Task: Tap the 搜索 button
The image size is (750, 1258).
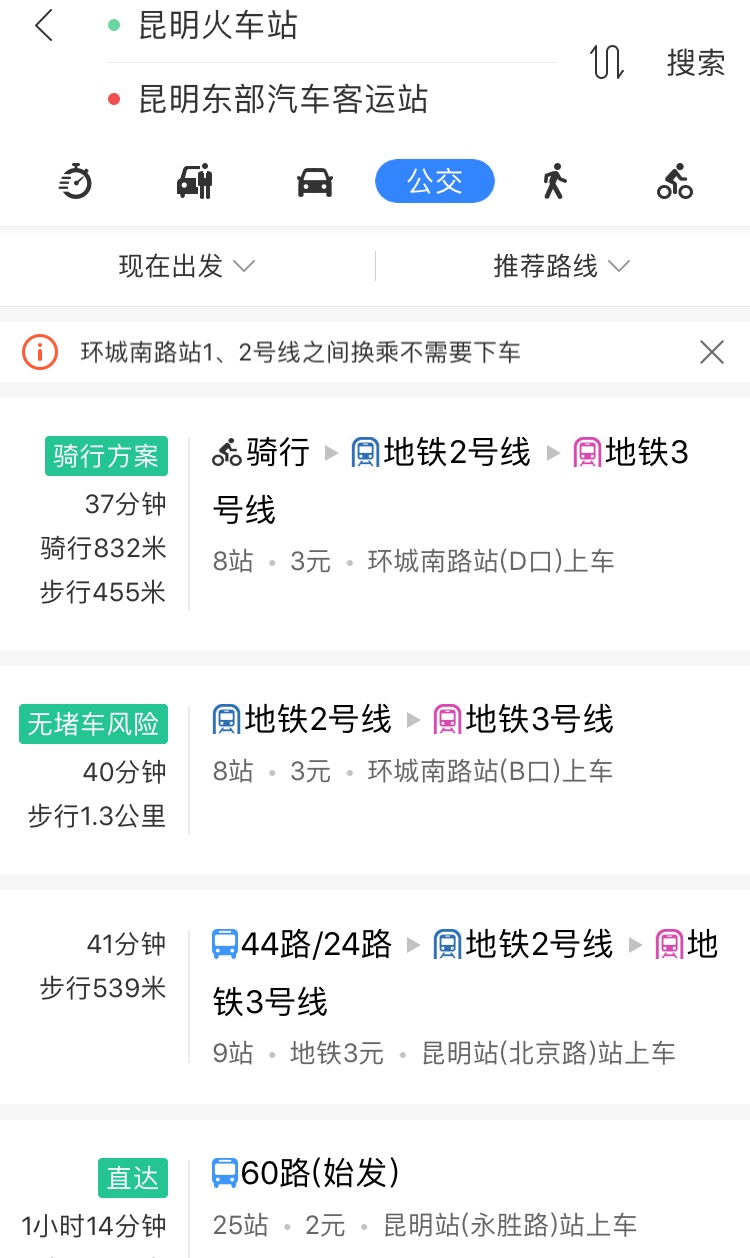Action: click(x=696, y=62)
